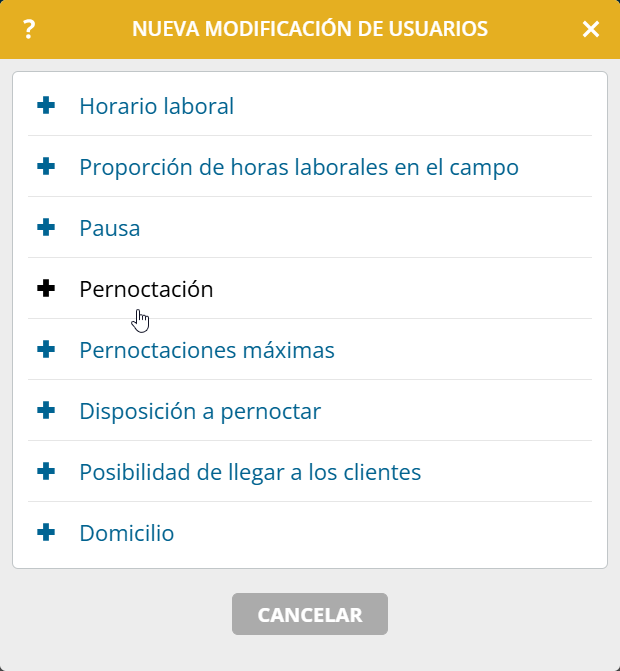620x671 pixels.
Task: Open the help question mark
Action: (28, 29)
